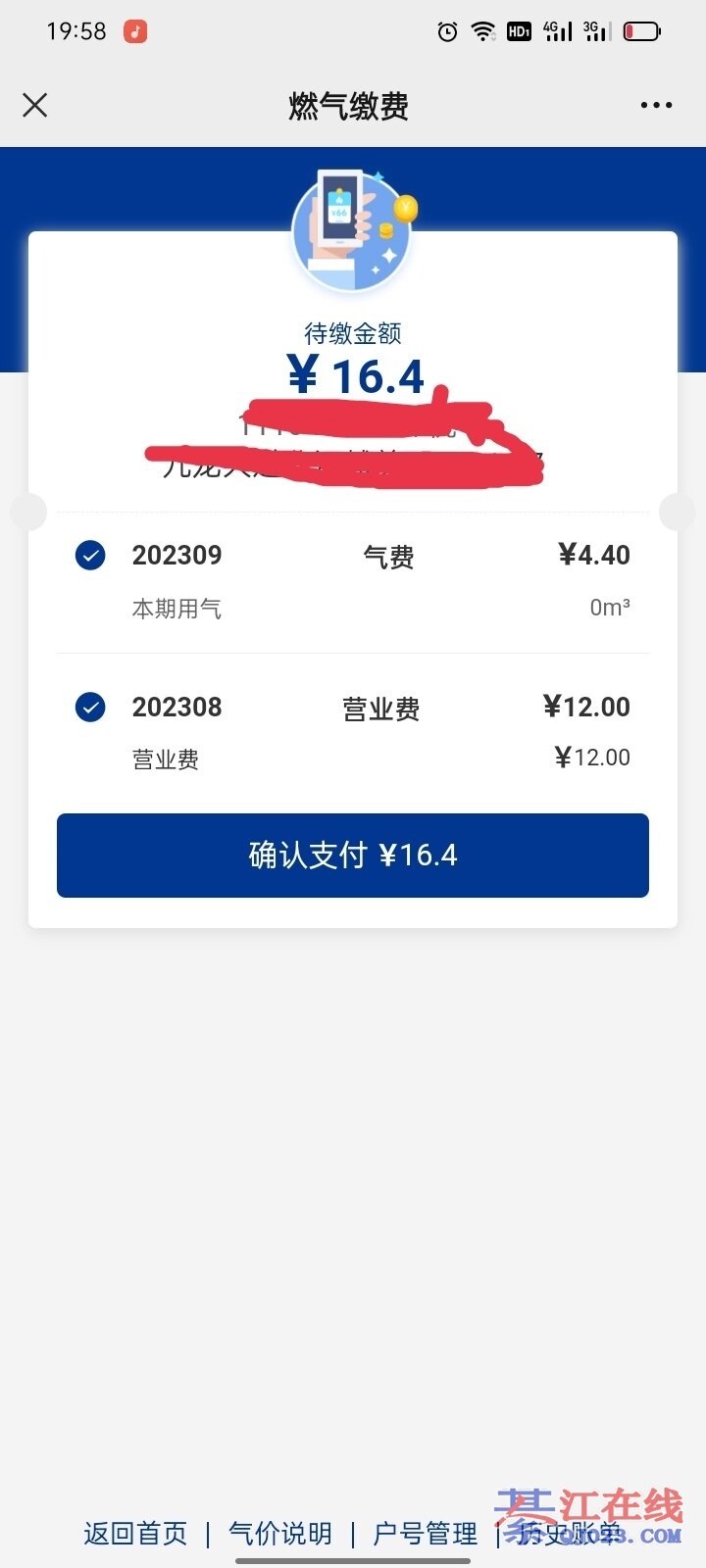Go to 返回首页 link
Screen dimensions: 706x1568
(x=135, y=1533)
